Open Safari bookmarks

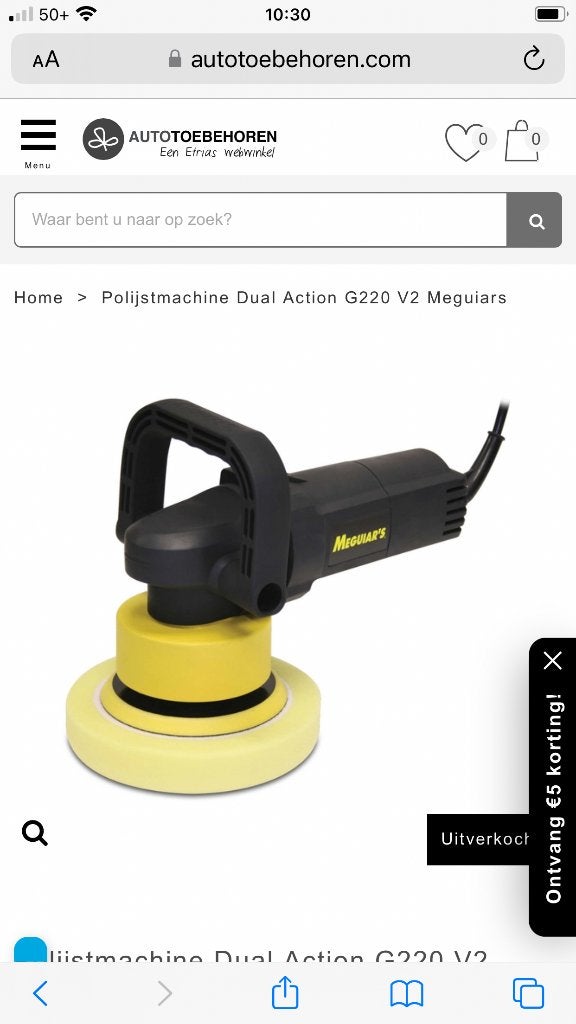point(407,994)
